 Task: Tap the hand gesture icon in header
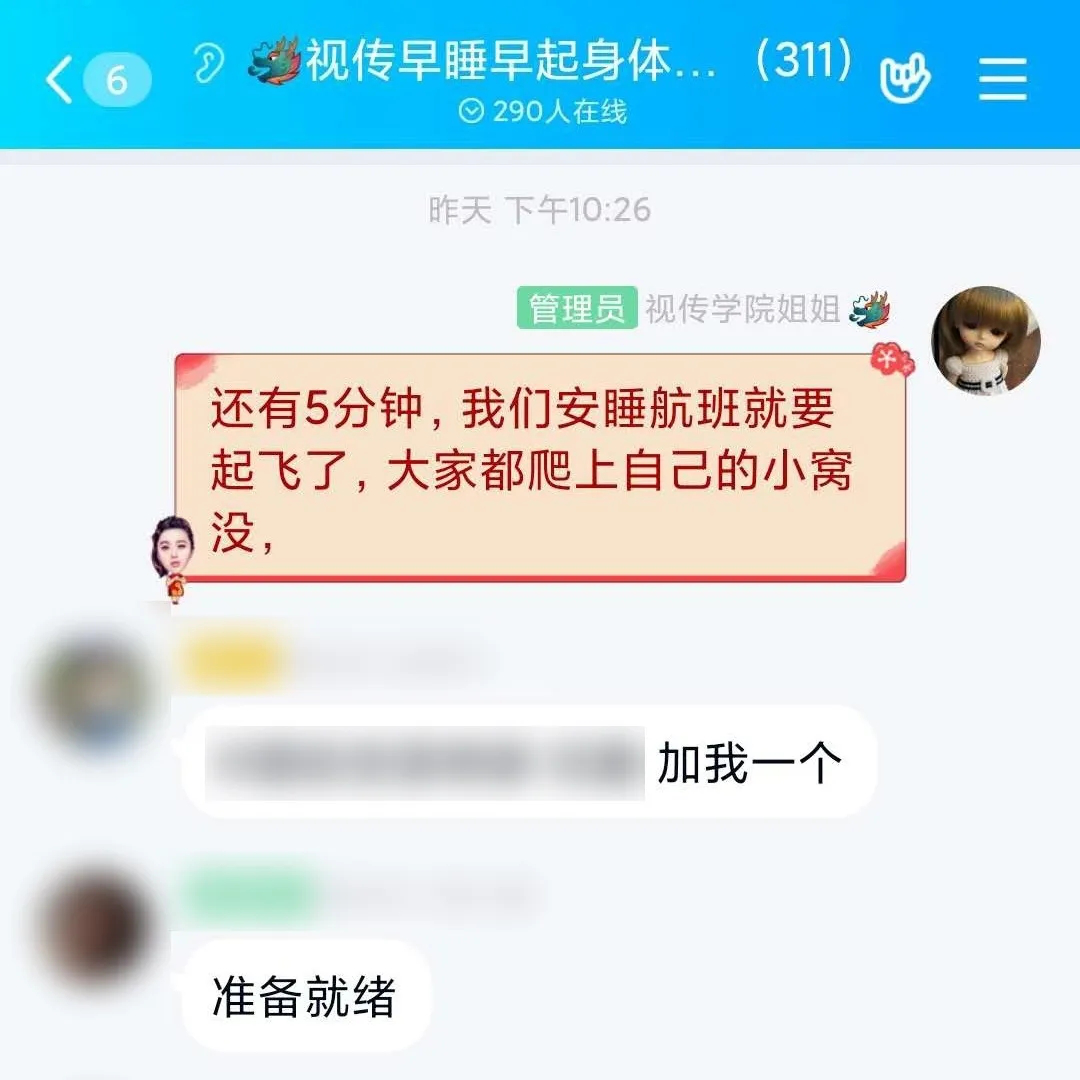point(904,78)
